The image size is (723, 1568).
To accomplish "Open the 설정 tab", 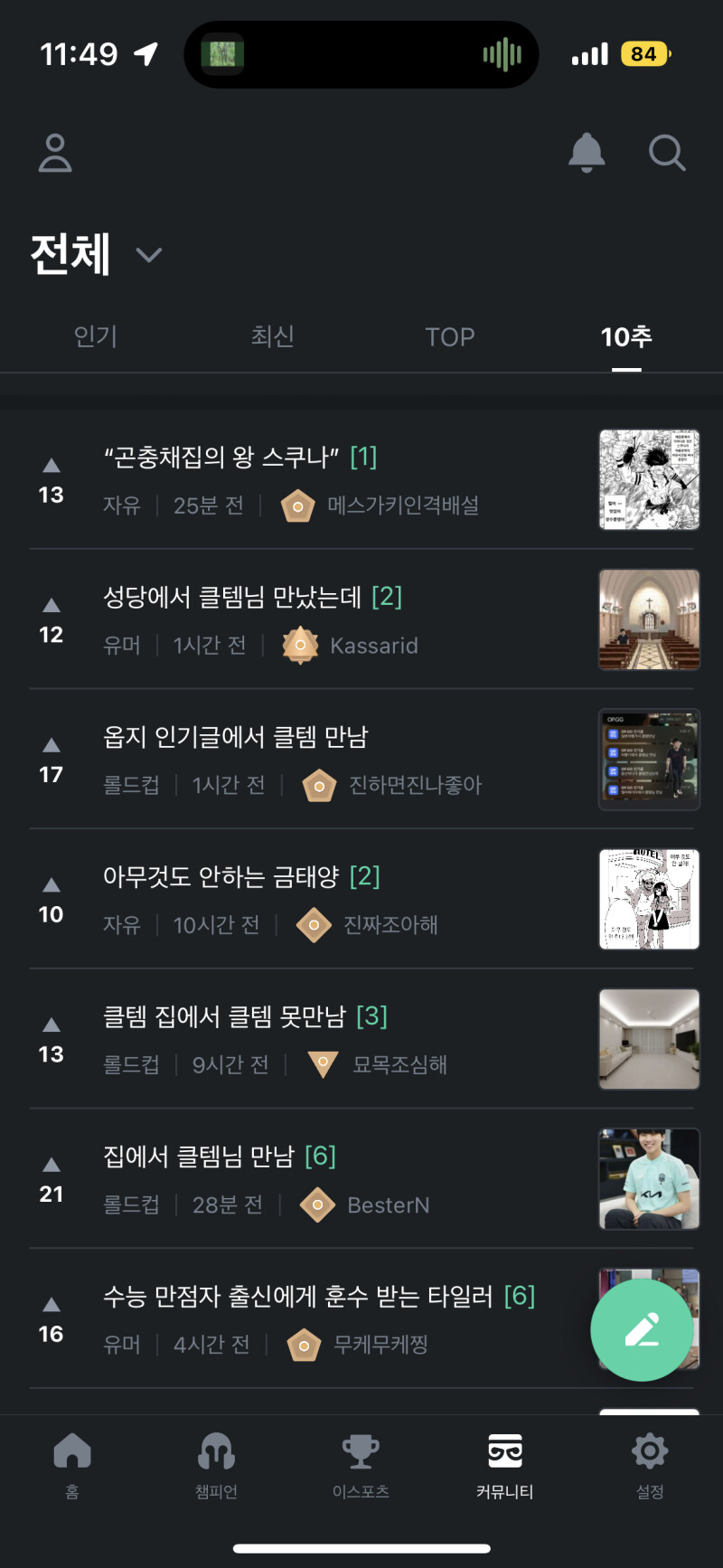I will click(649, 1465).
